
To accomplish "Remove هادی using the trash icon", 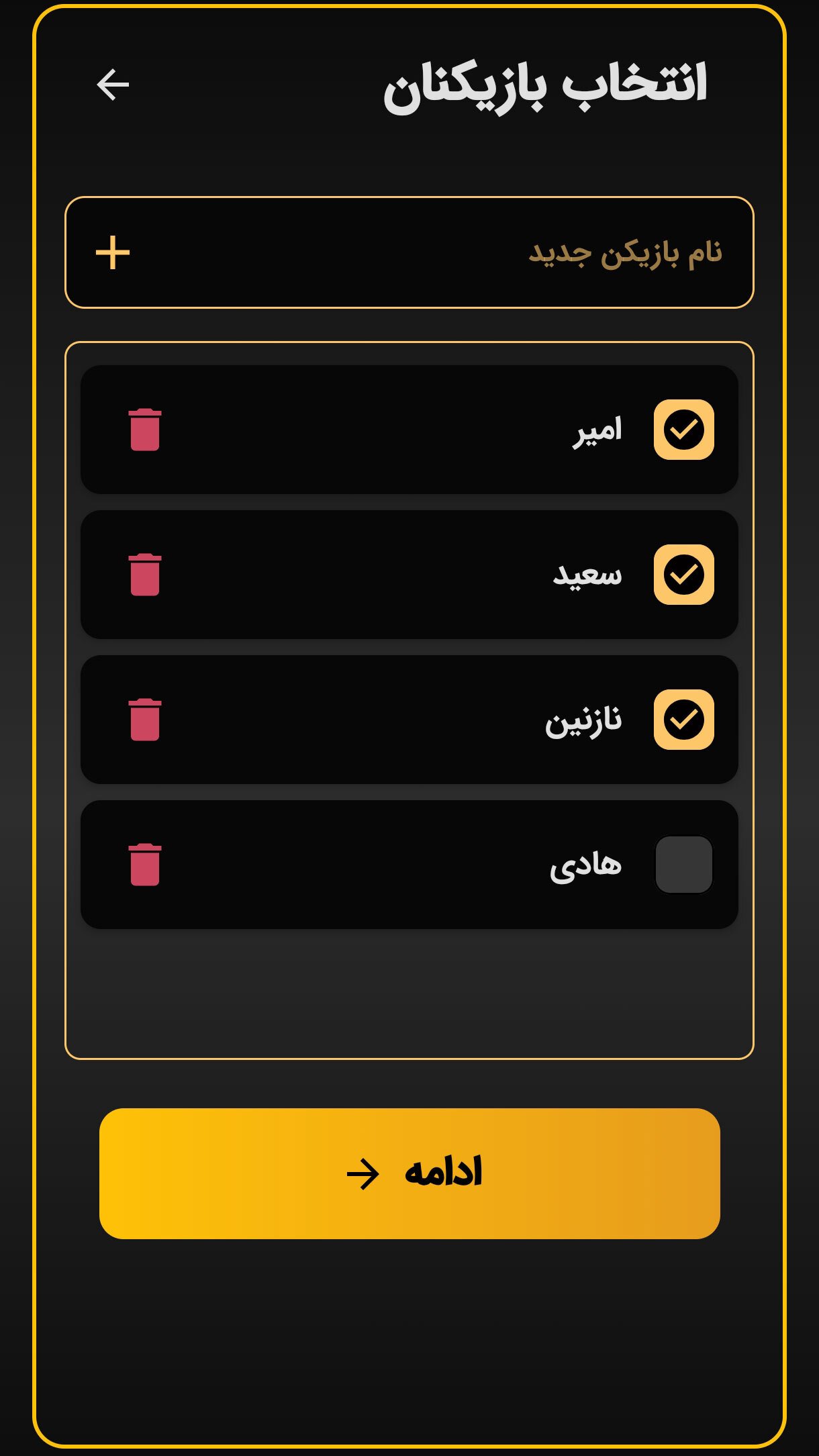I will point(145,865).
